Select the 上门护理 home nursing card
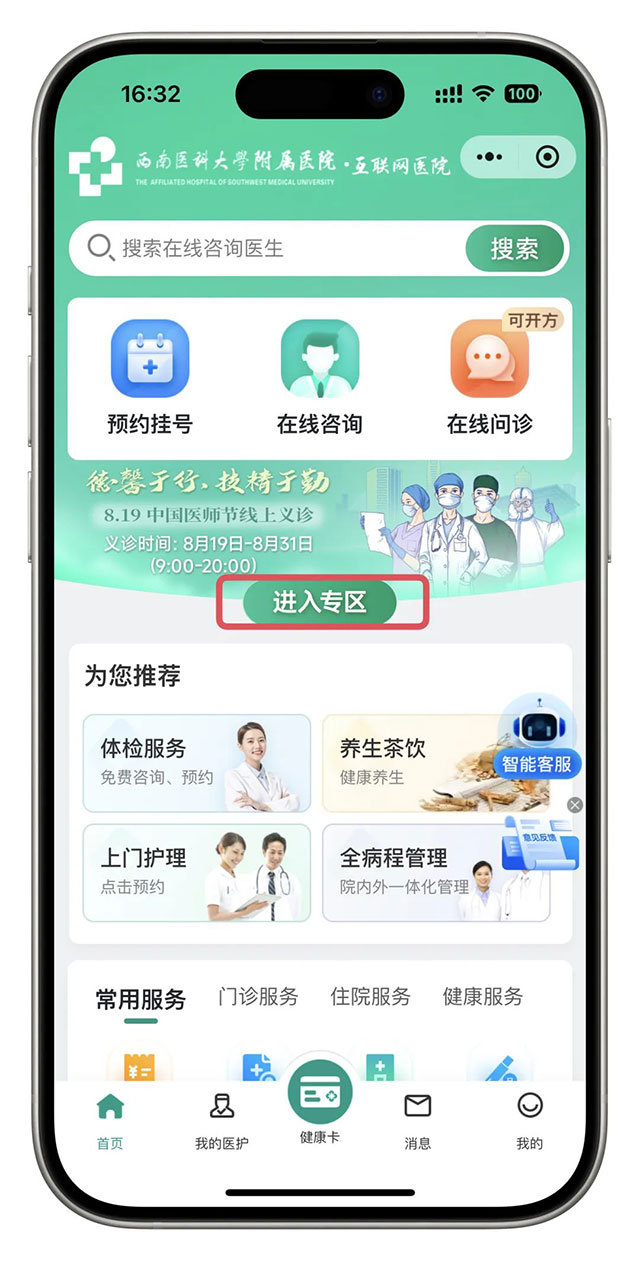This screenshot has width=640, height=1261. pyautogui.click(x=196, y=872)
